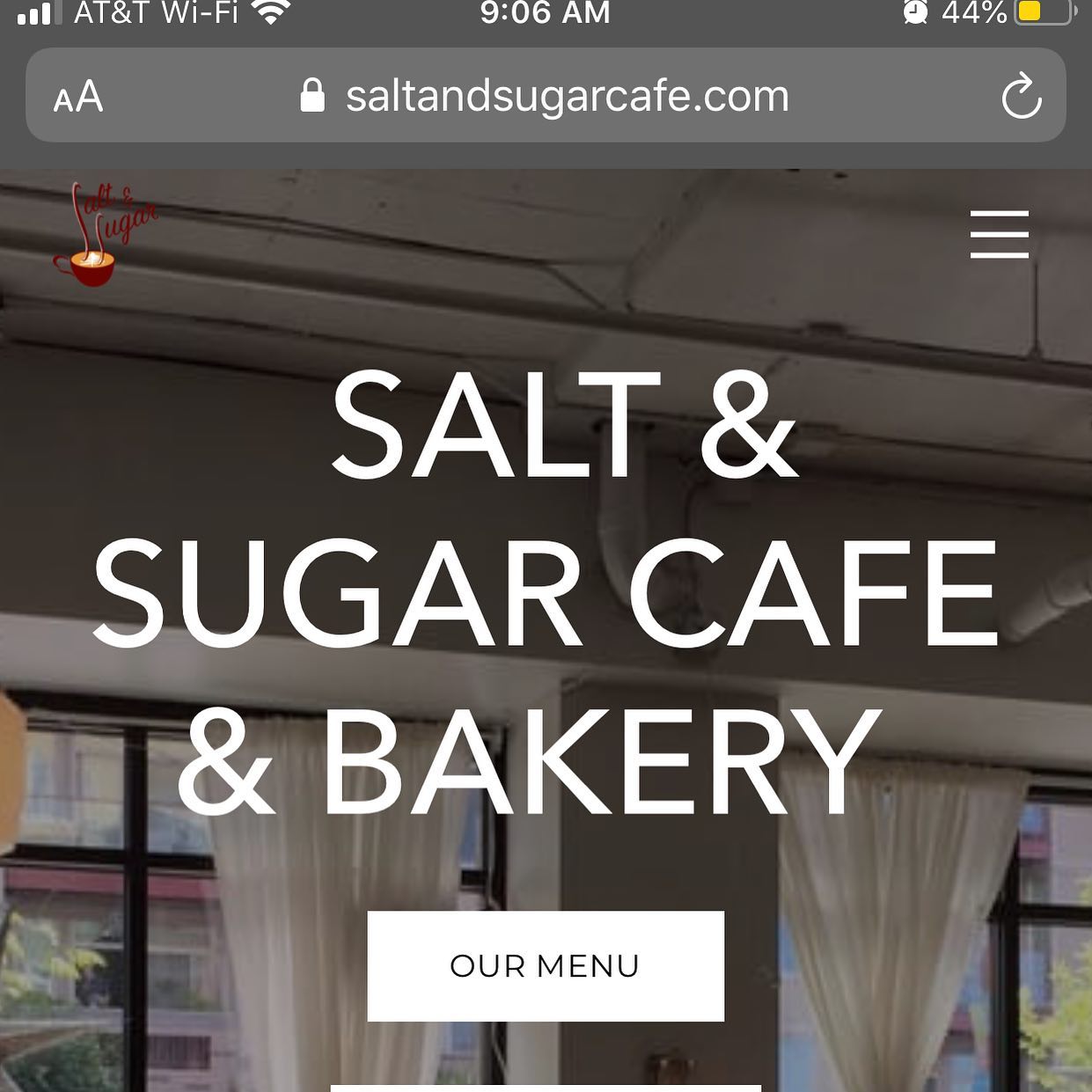Screen dimensions: 1092x1092
Task: Tap the saltandsugarcafe.com address bar
Action: click(567, 96)
